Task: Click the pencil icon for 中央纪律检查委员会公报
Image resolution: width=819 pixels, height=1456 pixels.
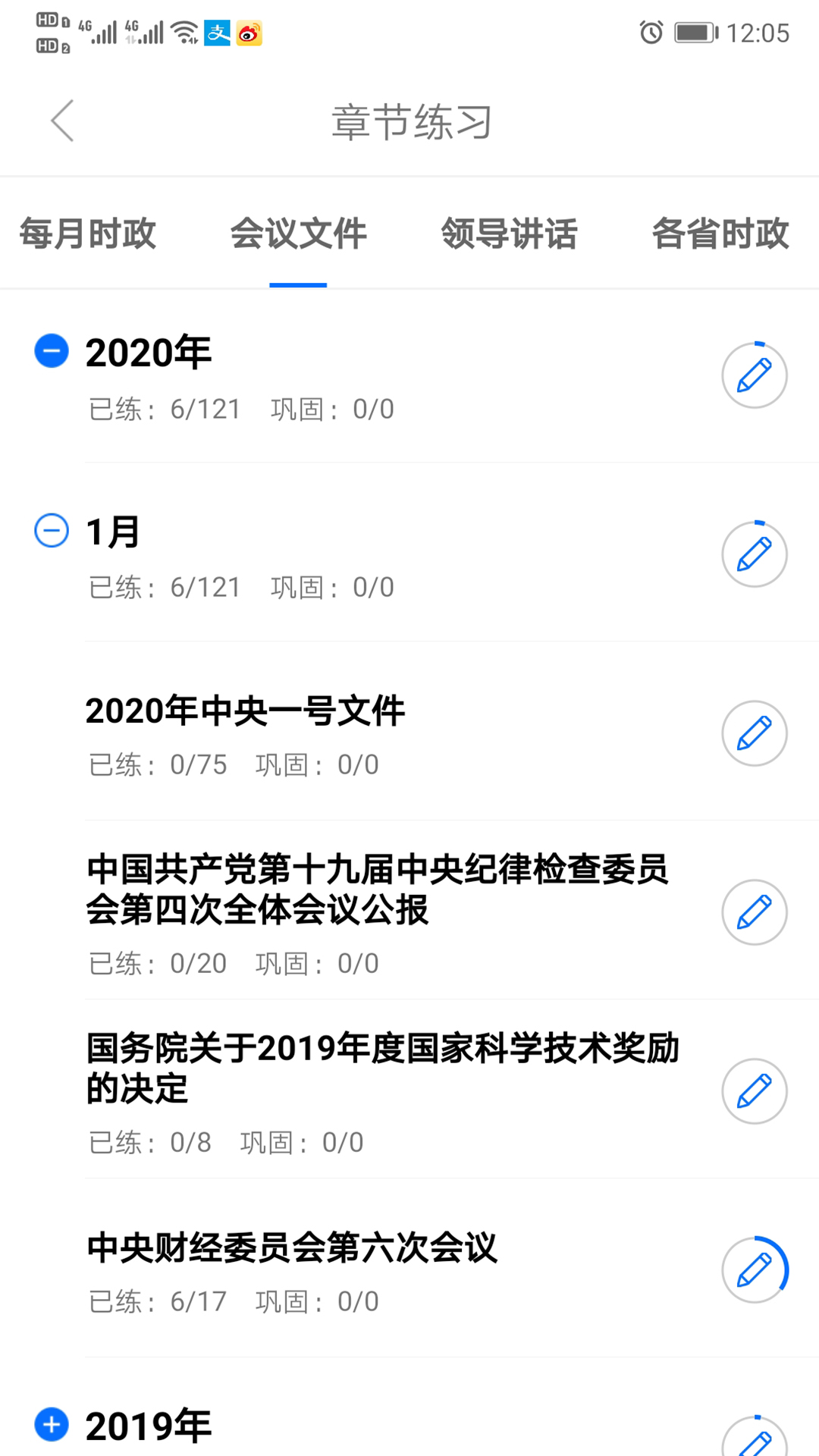Action: click(x=755, y=912)
